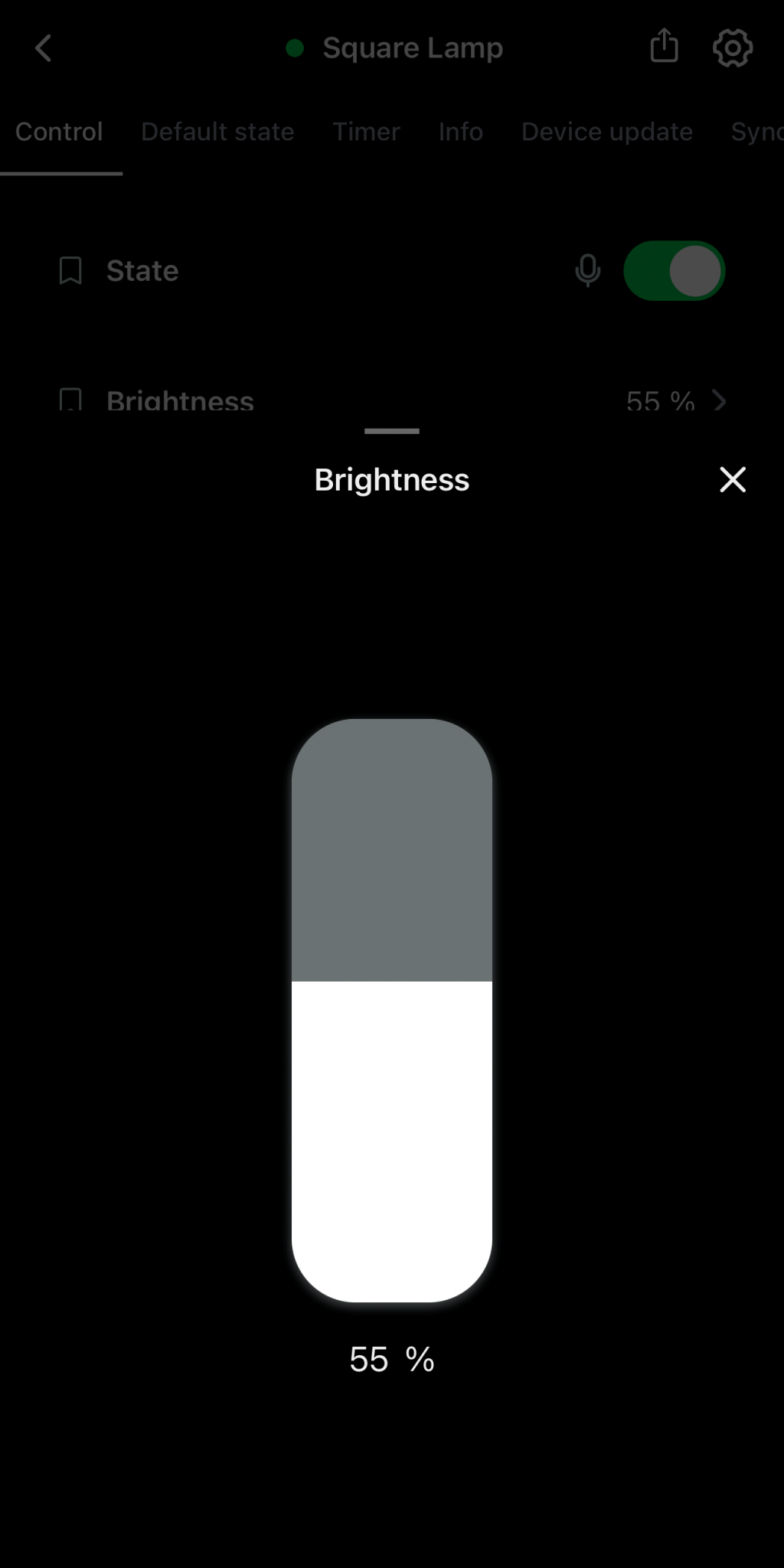The image size is (784, 1568).
Task: Tap the microphone icon next to State
Action: point(587,271)
